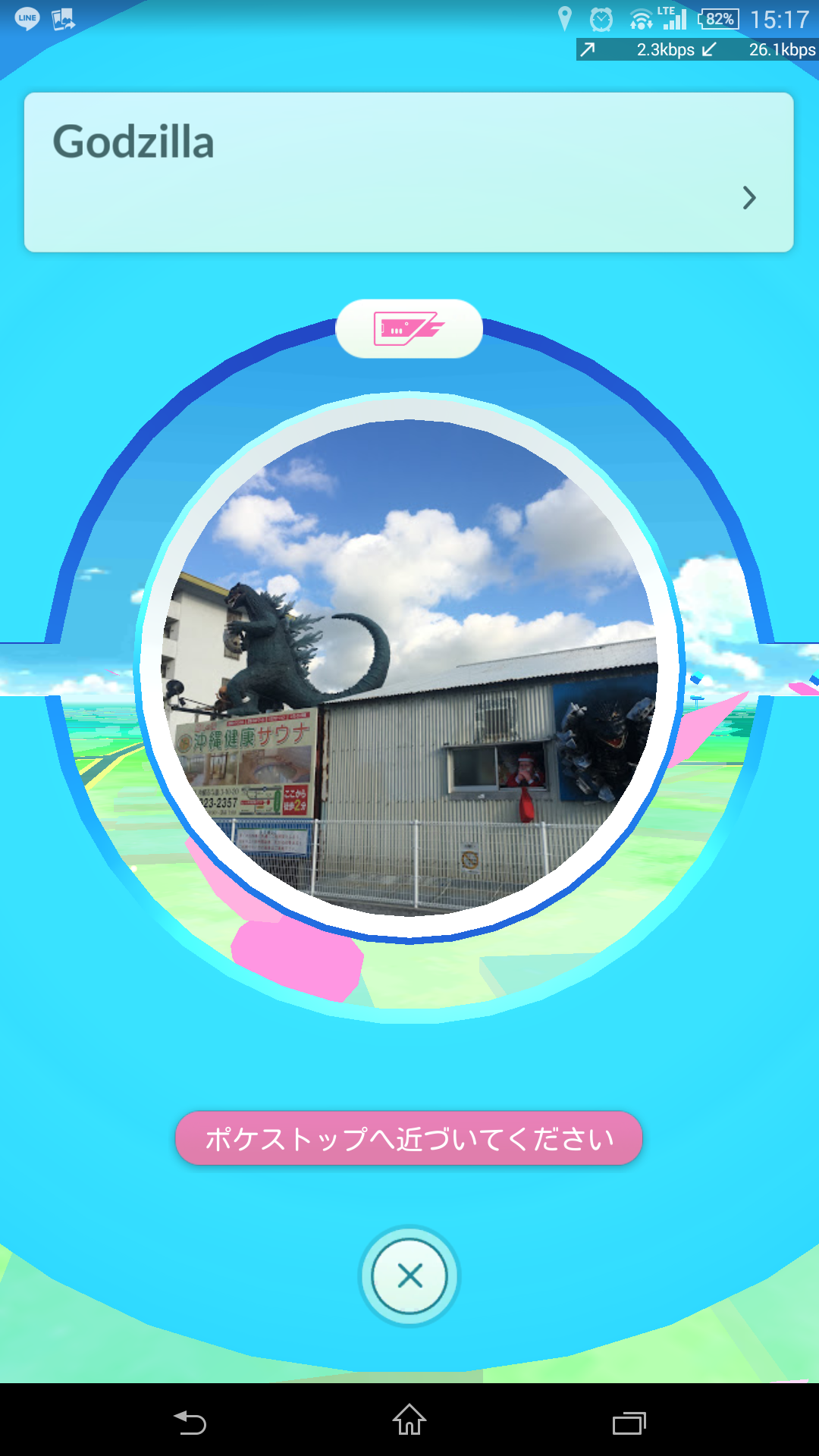Close the PokéStop view
The image size is (819, 1456).
click(409, 1276)
